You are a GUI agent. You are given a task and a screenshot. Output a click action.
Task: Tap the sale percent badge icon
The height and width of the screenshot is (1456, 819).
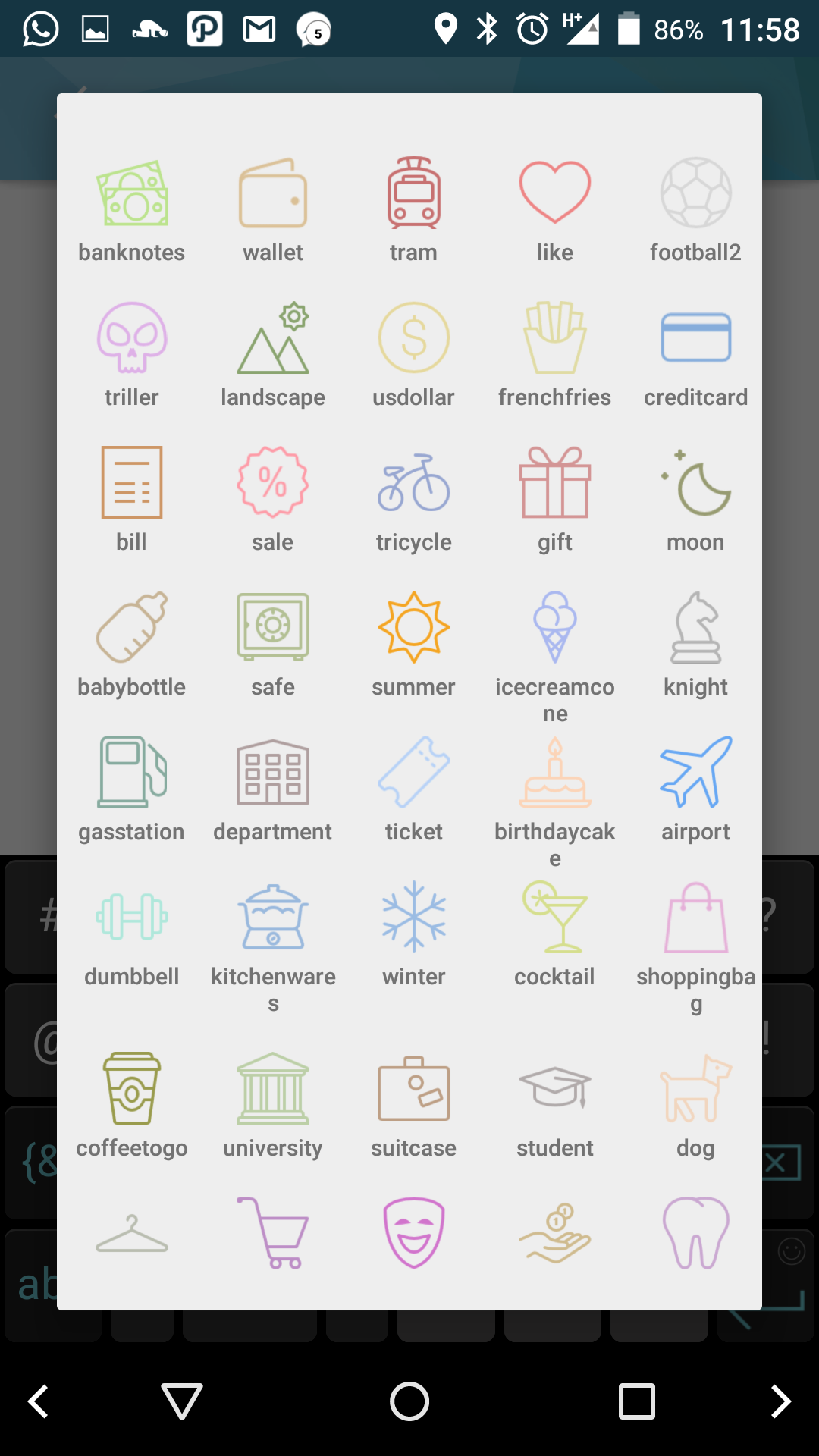coord(273,483)
